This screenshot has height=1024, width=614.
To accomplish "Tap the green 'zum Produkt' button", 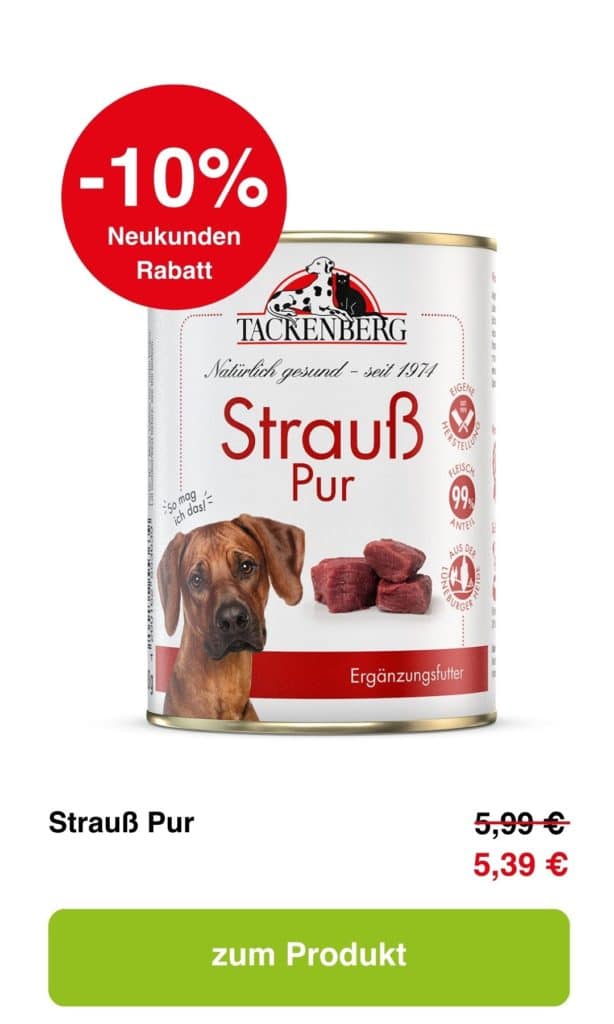I will [308, 954].
